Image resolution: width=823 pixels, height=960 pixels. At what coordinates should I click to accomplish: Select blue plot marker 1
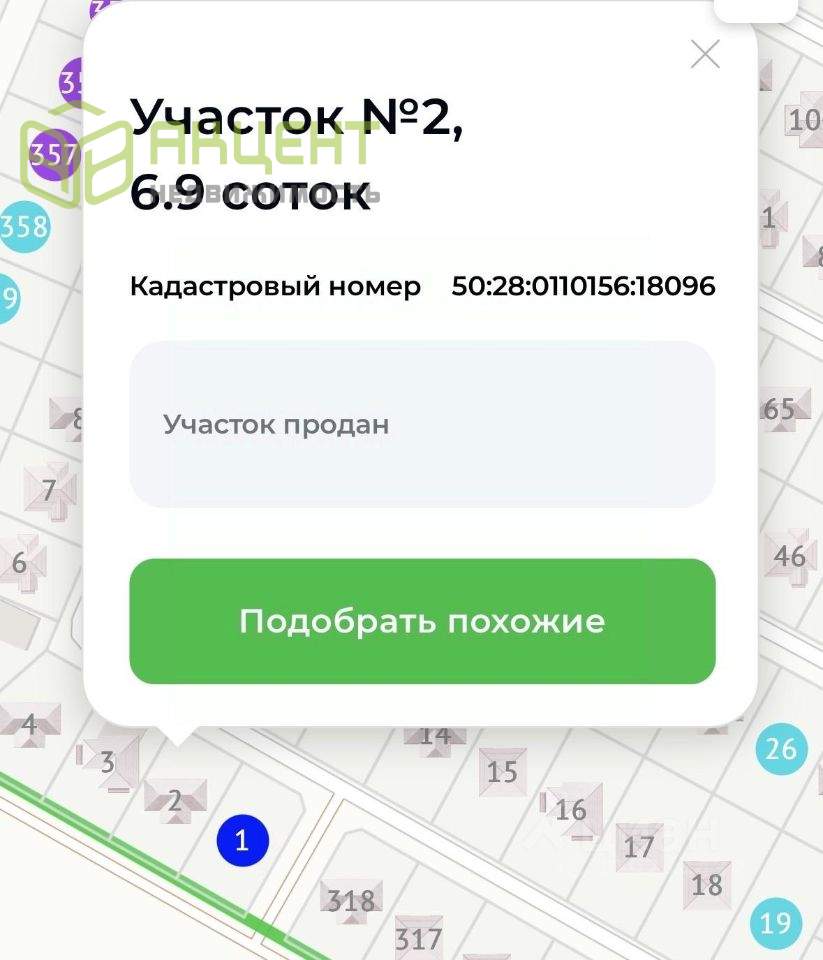(x=241, y=841)
